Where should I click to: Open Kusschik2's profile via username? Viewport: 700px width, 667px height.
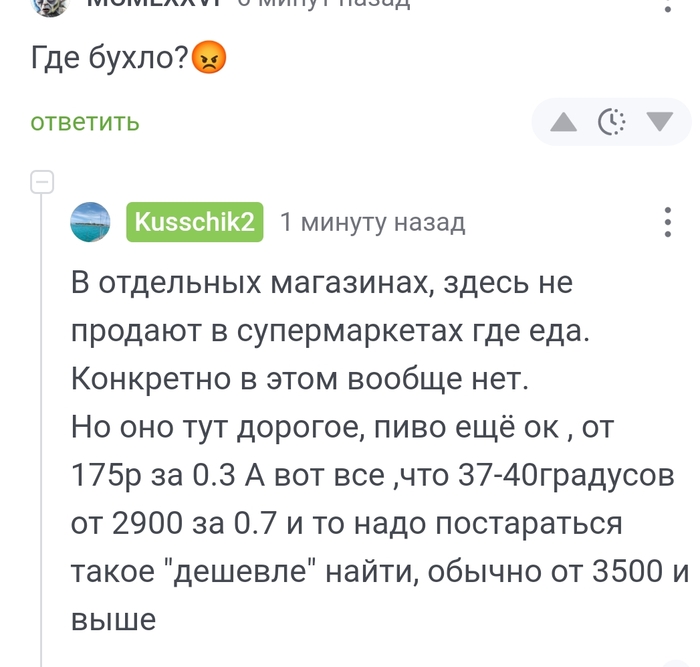(x=194, y=221)
